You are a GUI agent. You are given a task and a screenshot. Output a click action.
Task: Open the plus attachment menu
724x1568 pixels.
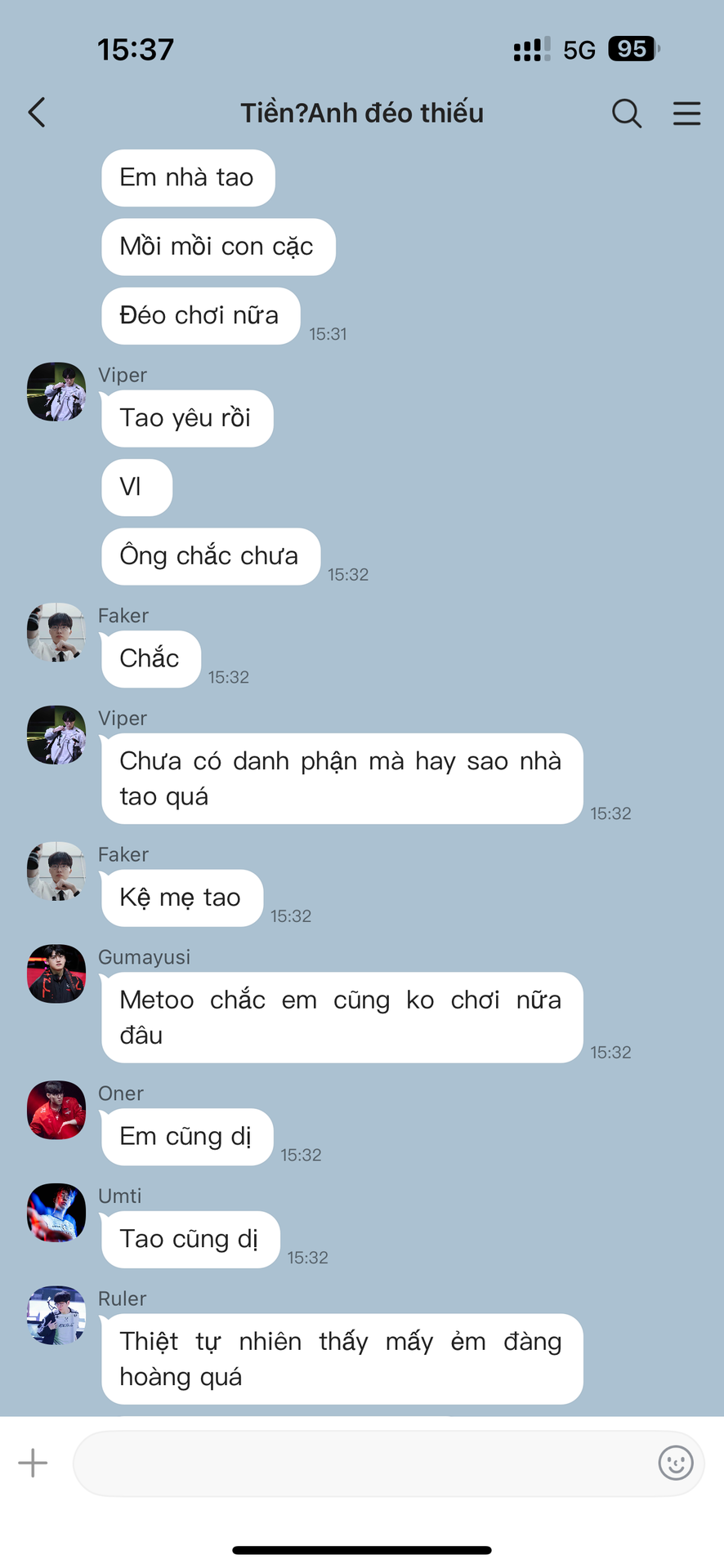tap(33, 1463)
